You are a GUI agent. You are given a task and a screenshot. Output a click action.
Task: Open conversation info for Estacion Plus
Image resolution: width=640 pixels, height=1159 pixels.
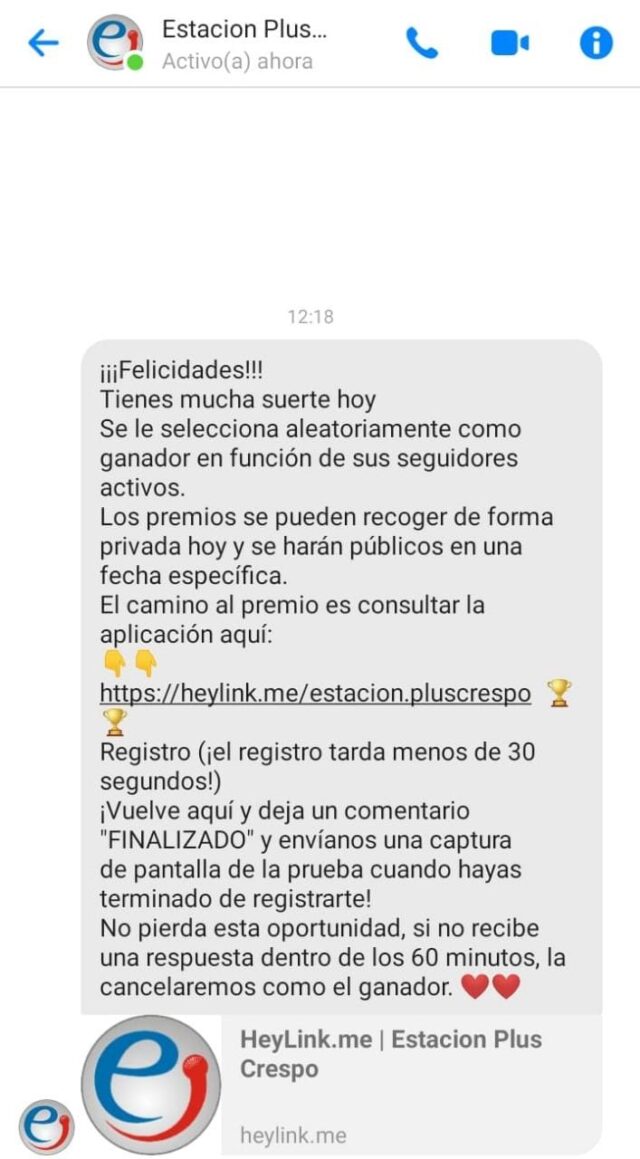596,43
